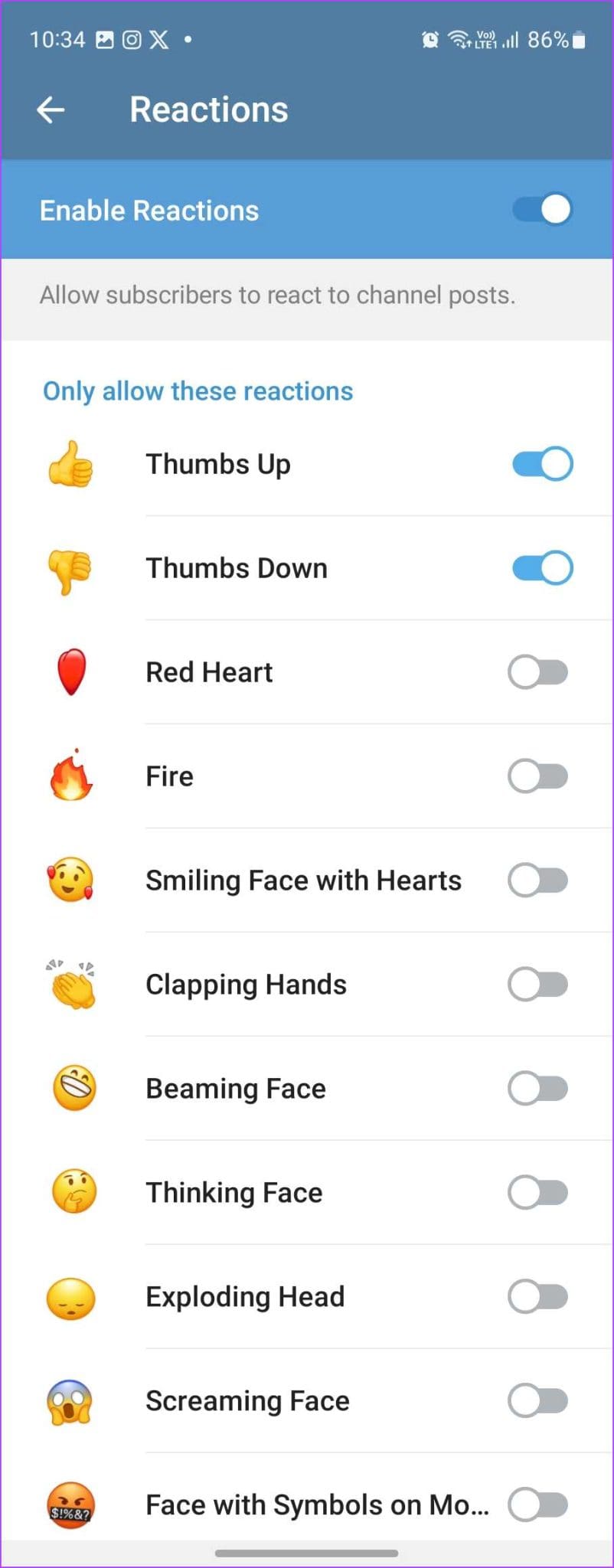The image size is (614, 1568).
Task: Tap the Reactions title in the header
Action: [208, 109]
